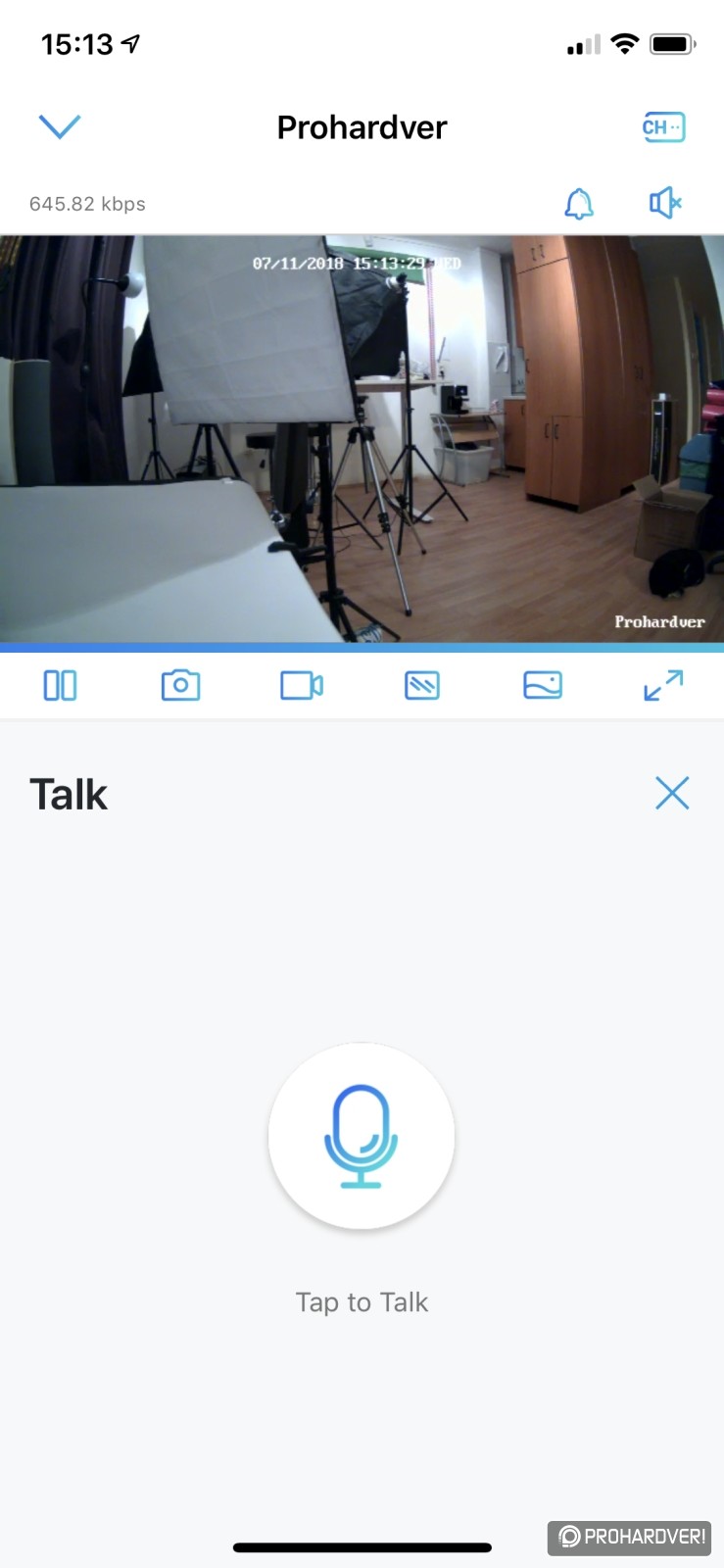Take a snapshot with the camera icon

(180, 685)
